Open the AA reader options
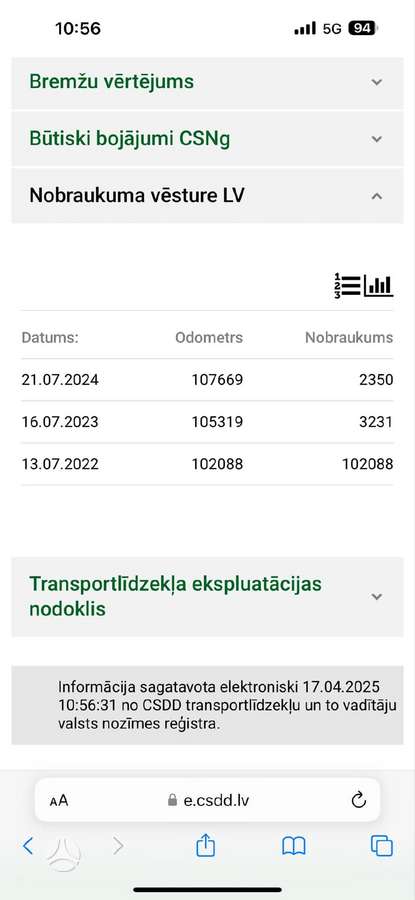The image size is (415, 900). (59, 800)
